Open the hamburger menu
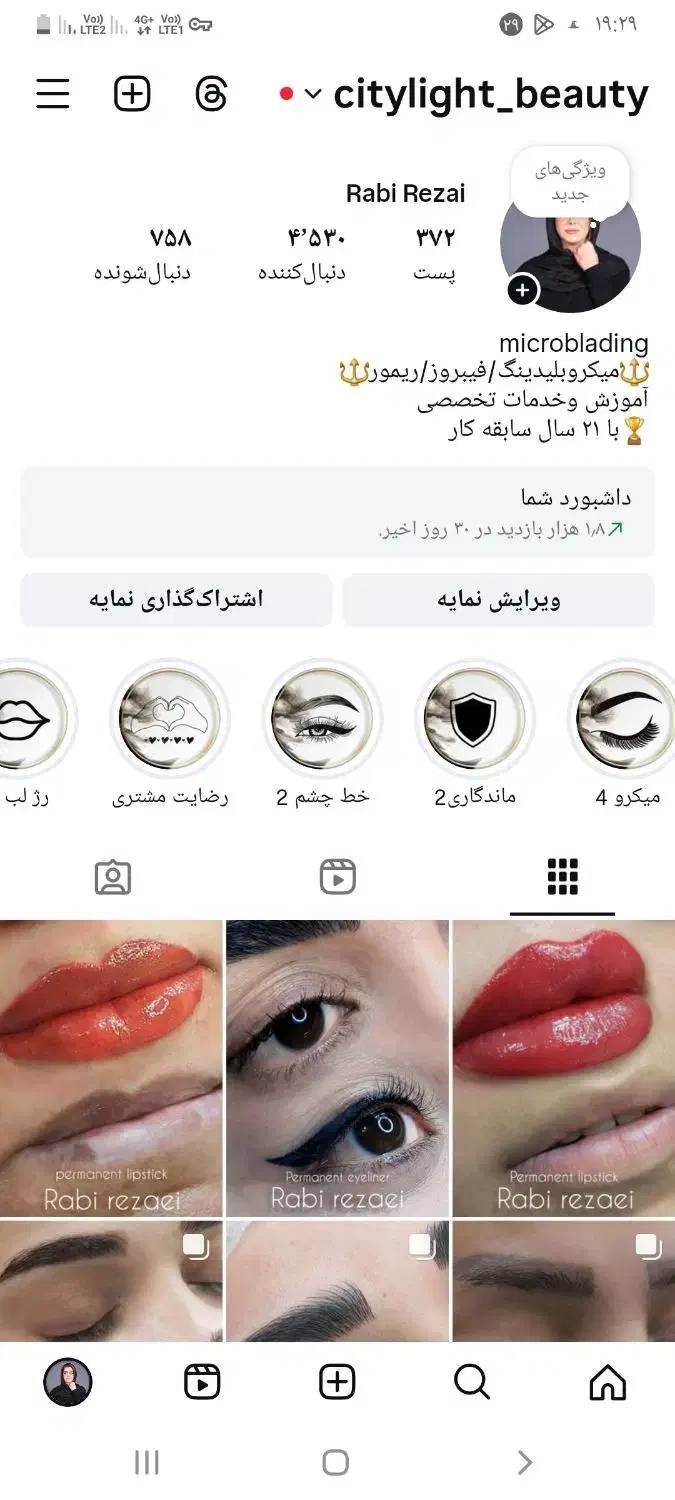The height and width of the screenshot is (1500, 675). click(53, 94)
